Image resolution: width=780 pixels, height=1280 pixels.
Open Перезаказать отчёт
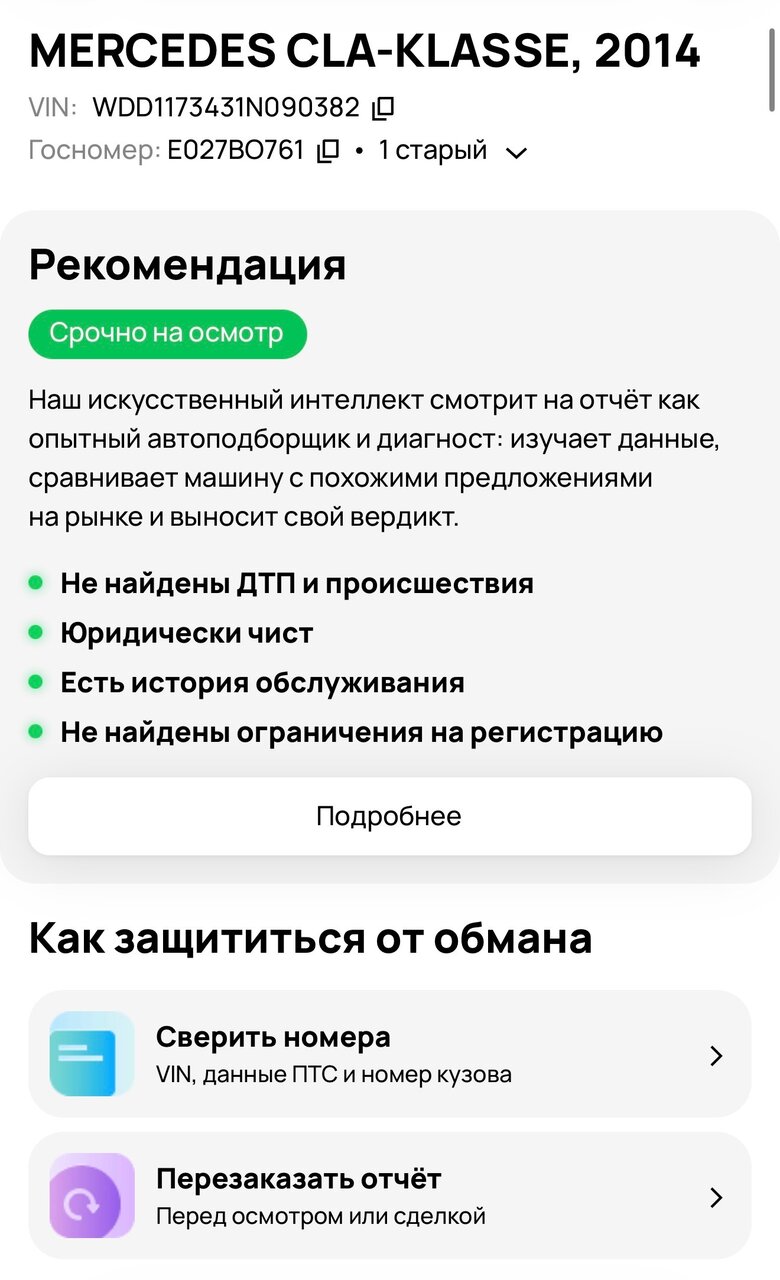389,1196
